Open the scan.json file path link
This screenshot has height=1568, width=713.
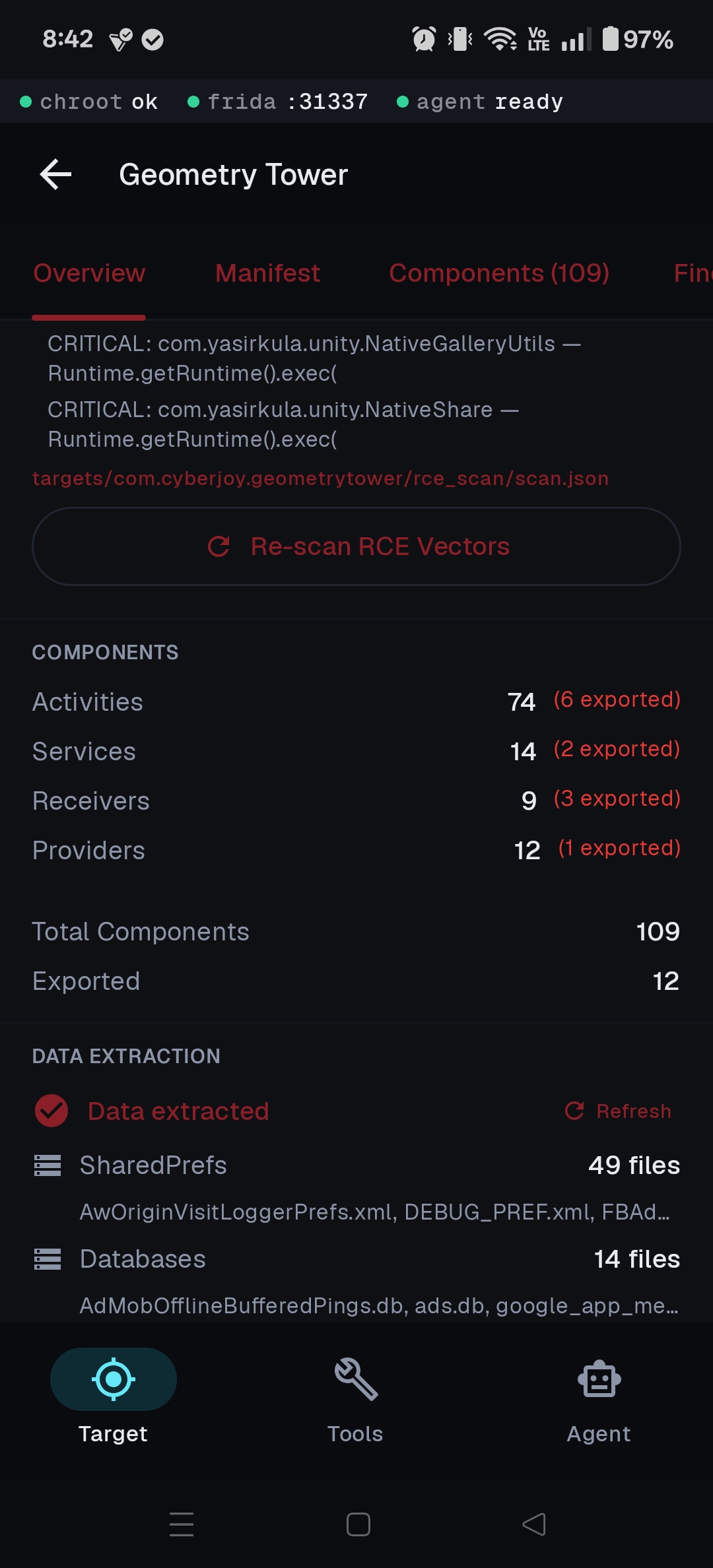click(321, 478)
